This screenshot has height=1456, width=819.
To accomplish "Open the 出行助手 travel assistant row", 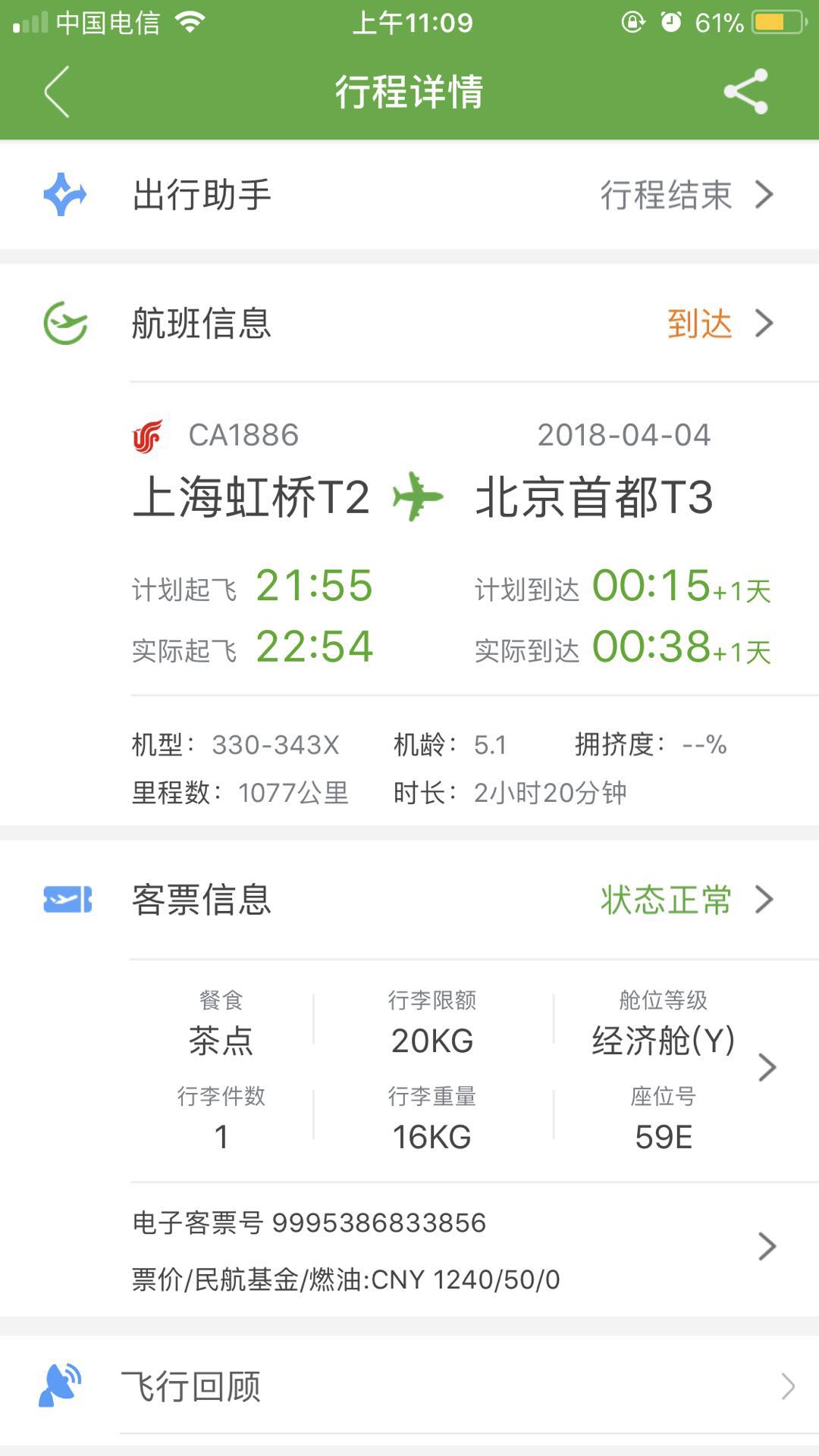I will click(409, 195).
